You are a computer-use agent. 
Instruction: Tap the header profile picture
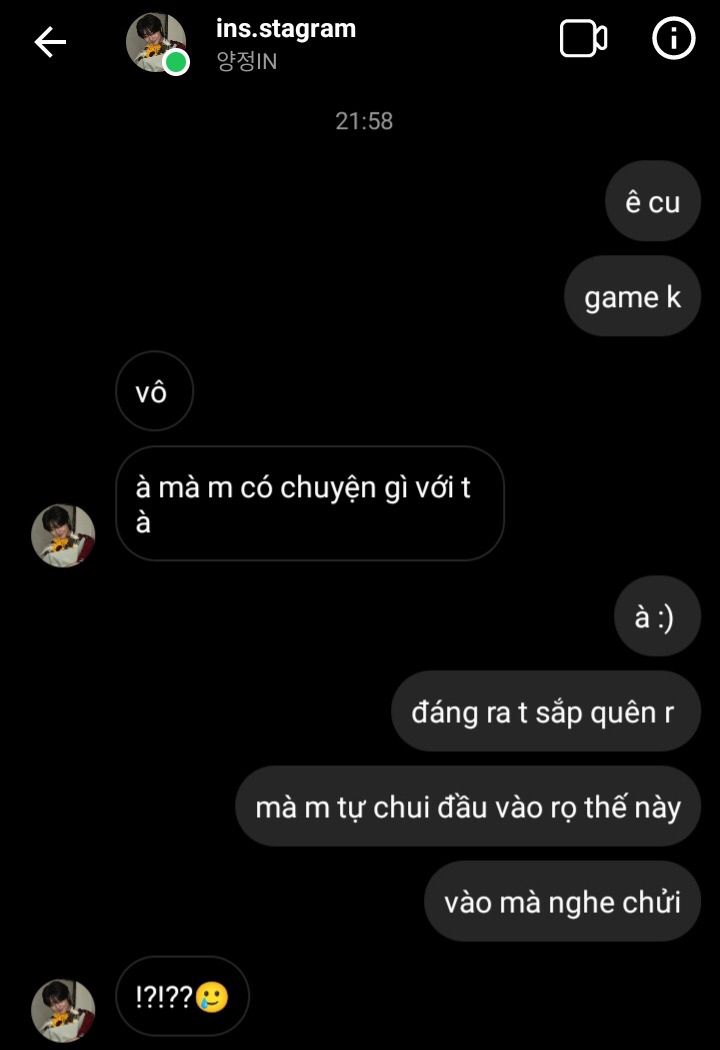(x=156, y=43)
